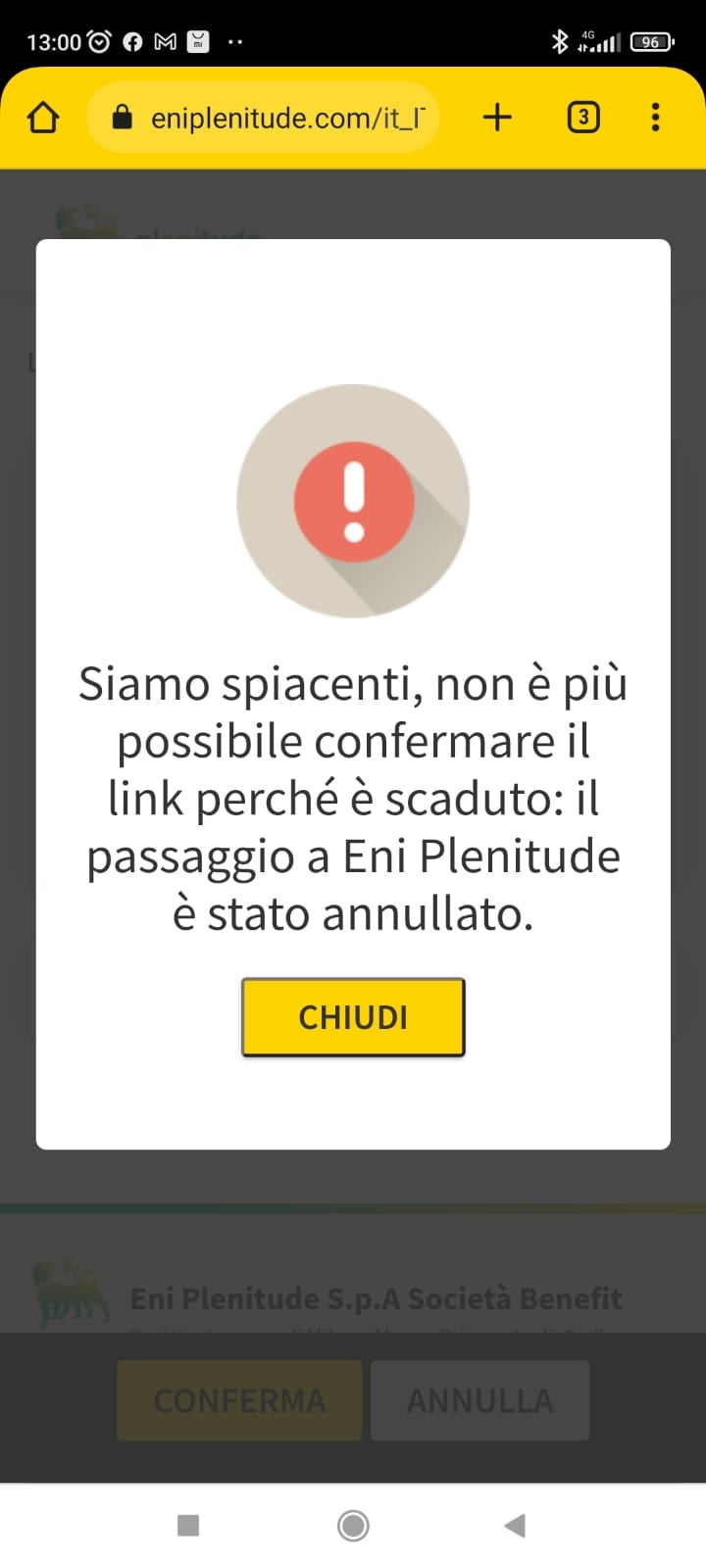Open recent apps from navigation bar
The width and height of the screenshot is (706, 1568).
(188, 1525)
